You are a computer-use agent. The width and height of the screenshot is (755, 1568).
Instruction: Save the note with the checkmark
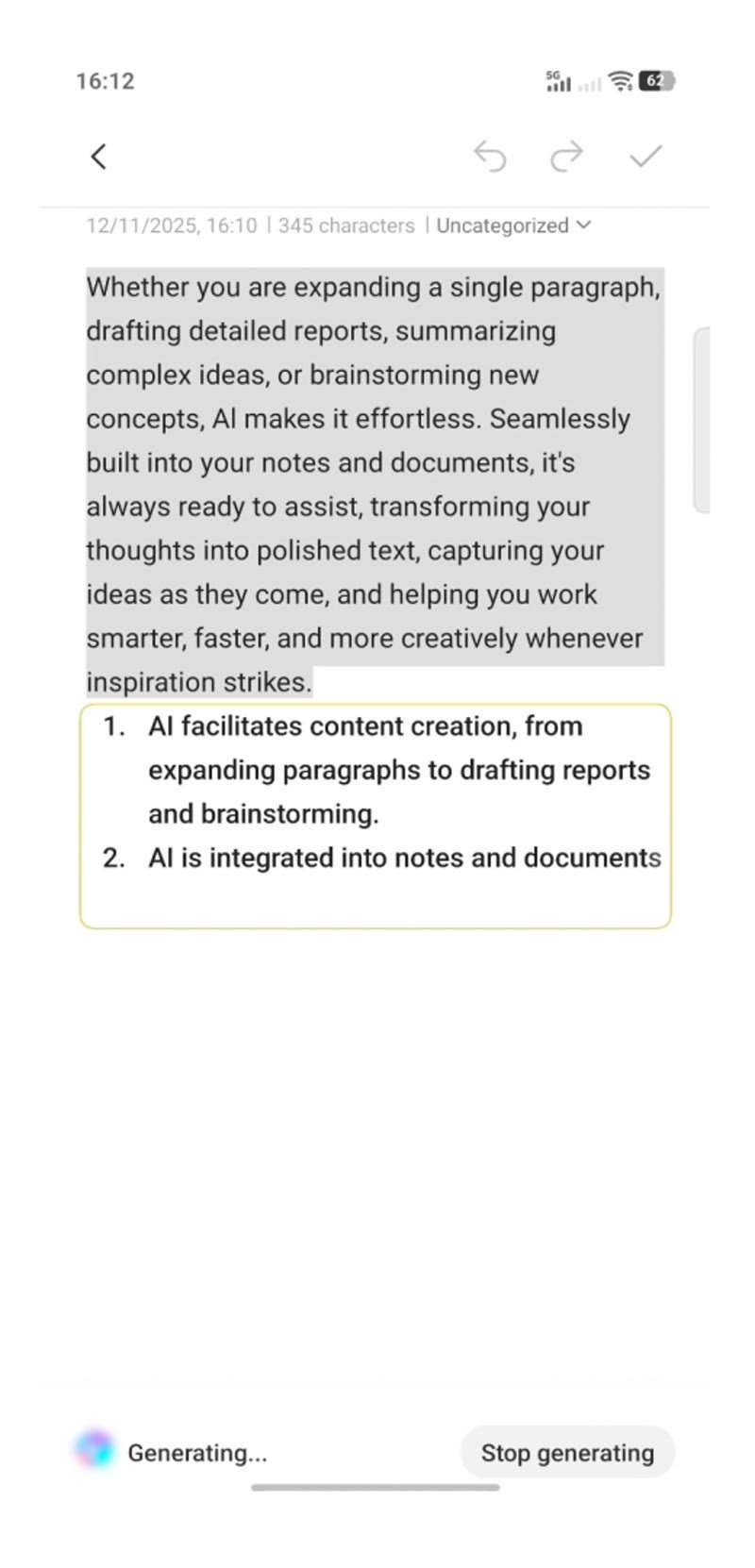(x=646, y=156)
